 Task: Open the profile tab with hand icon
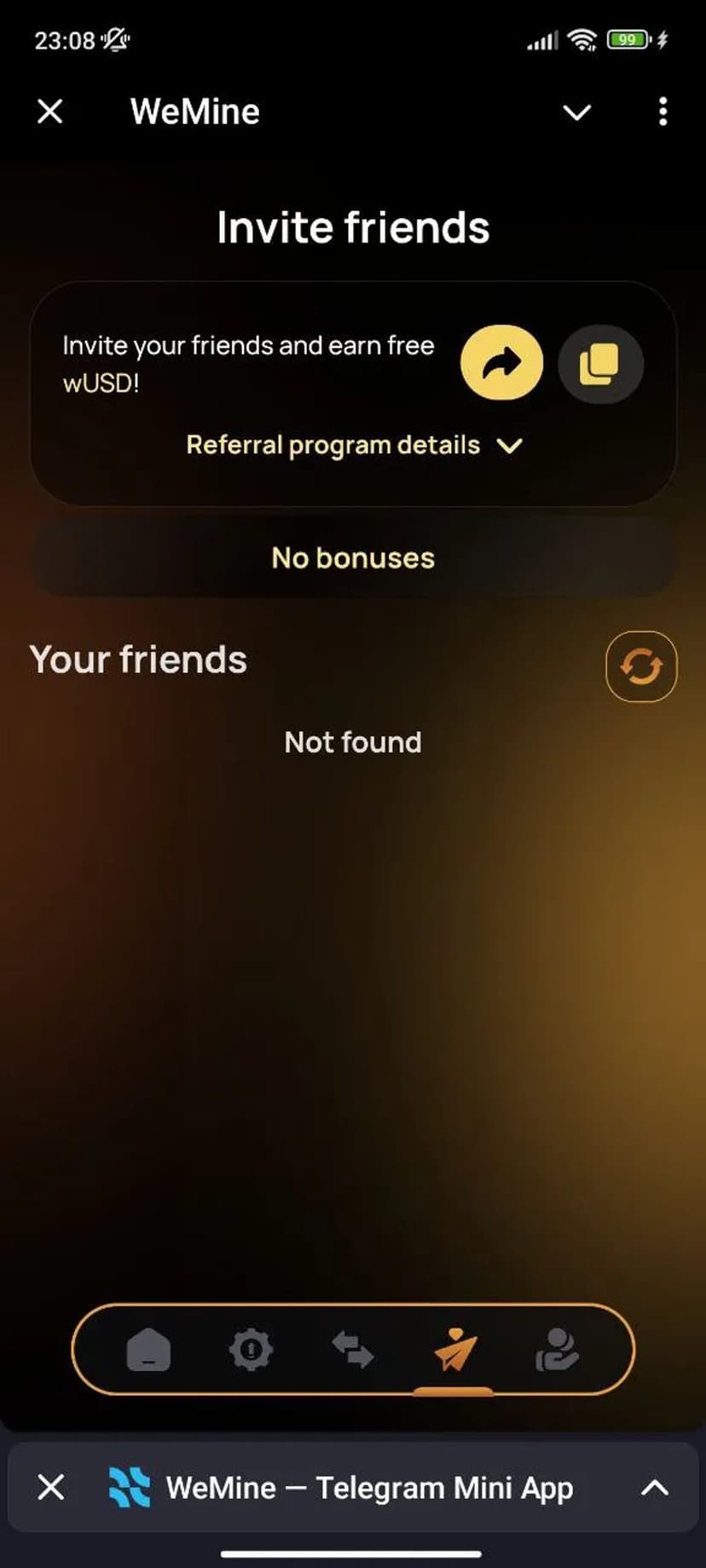coord(557,1350)
